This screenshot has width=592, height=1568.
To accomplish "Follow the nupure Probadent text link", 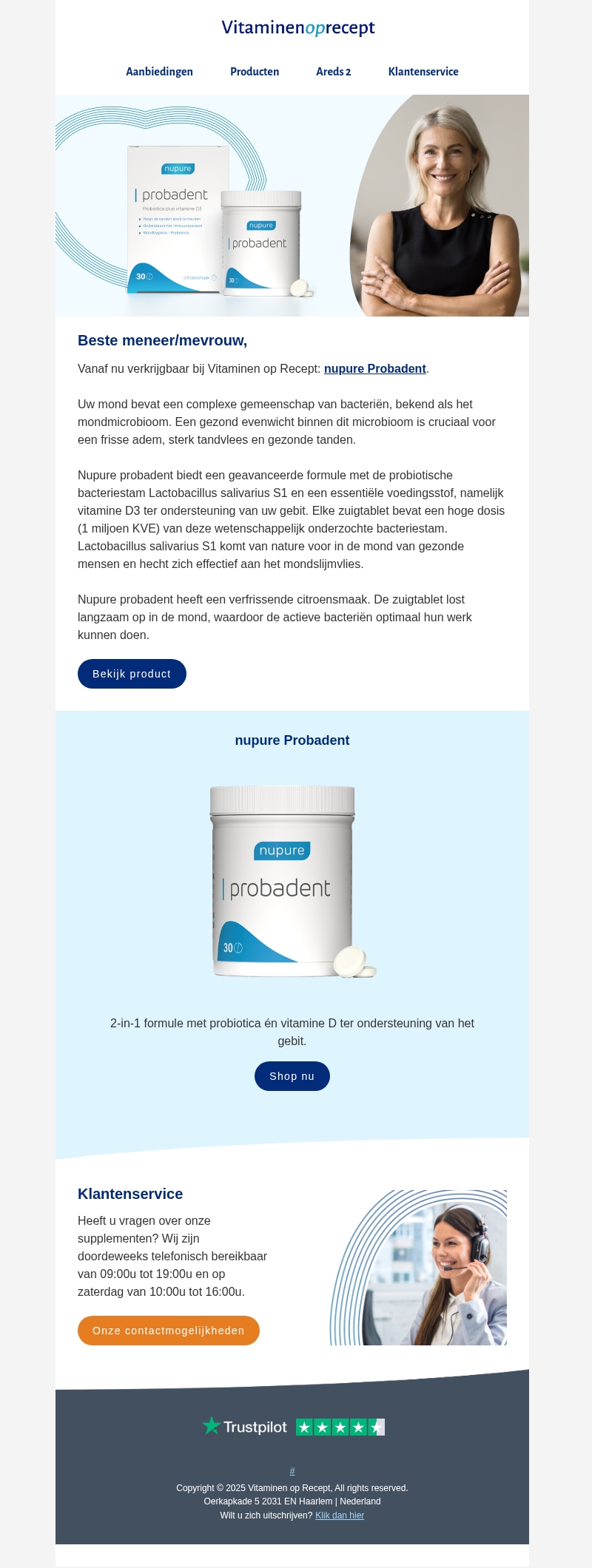I will (x=374, y=369).
